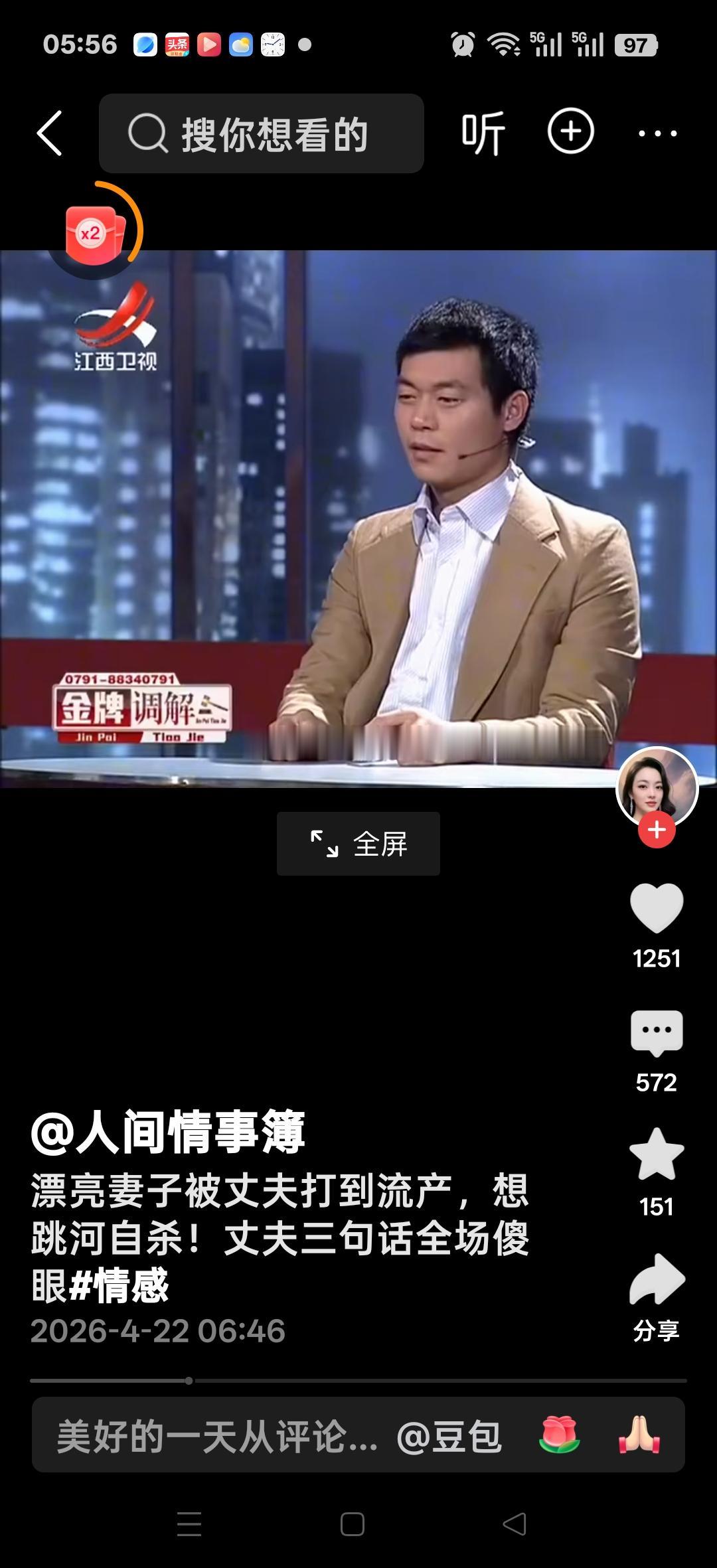717x1568 pixels.
Task: Tap the back arrow to exit
Action: (50, 133)
